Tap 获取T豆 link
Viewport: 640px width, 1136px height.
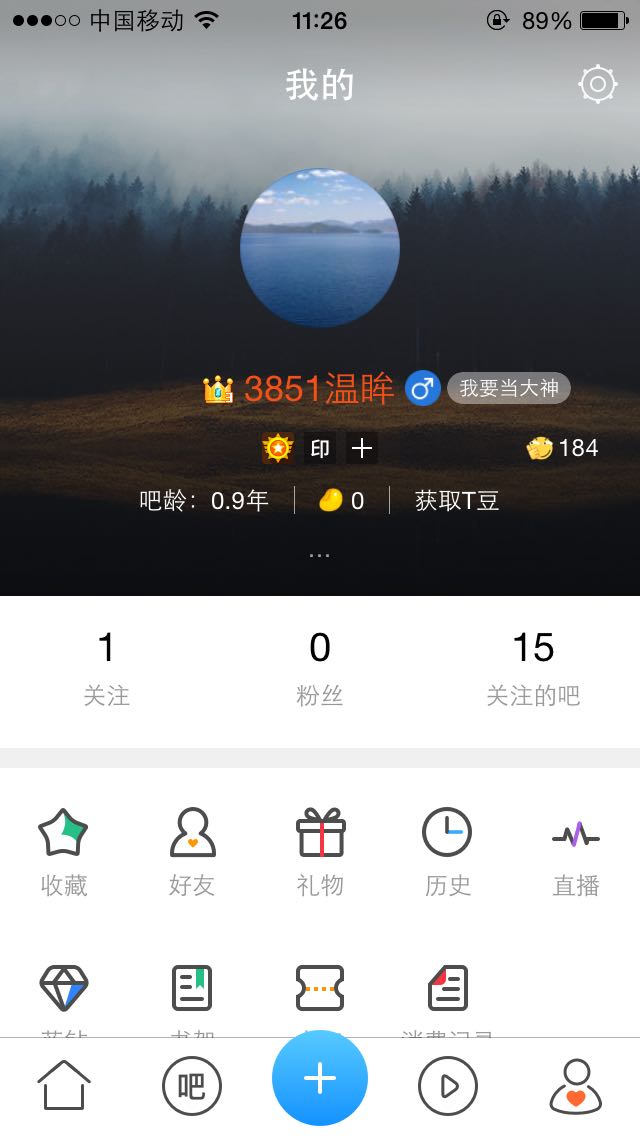pos(457,501)
